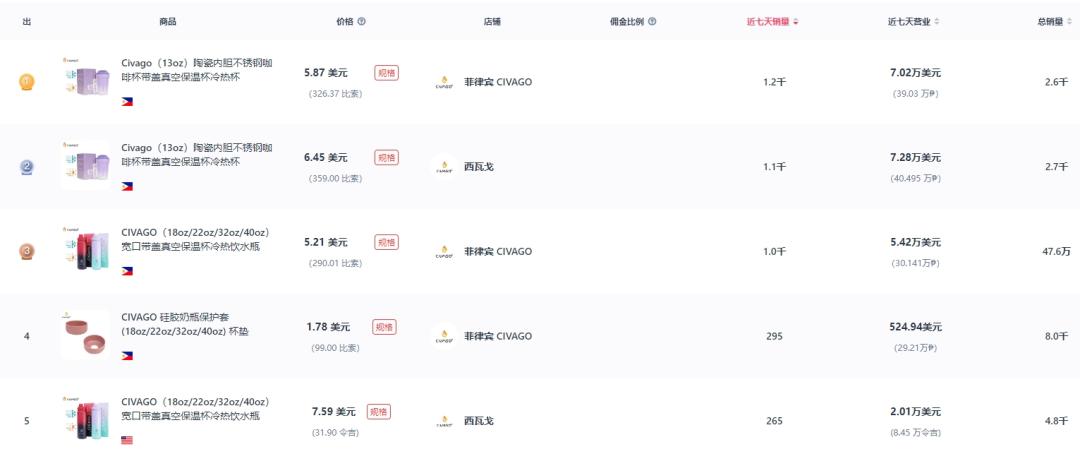Open 菲律宾 CIVAGO shop in the 1.78 美元 row

(497, 336)
